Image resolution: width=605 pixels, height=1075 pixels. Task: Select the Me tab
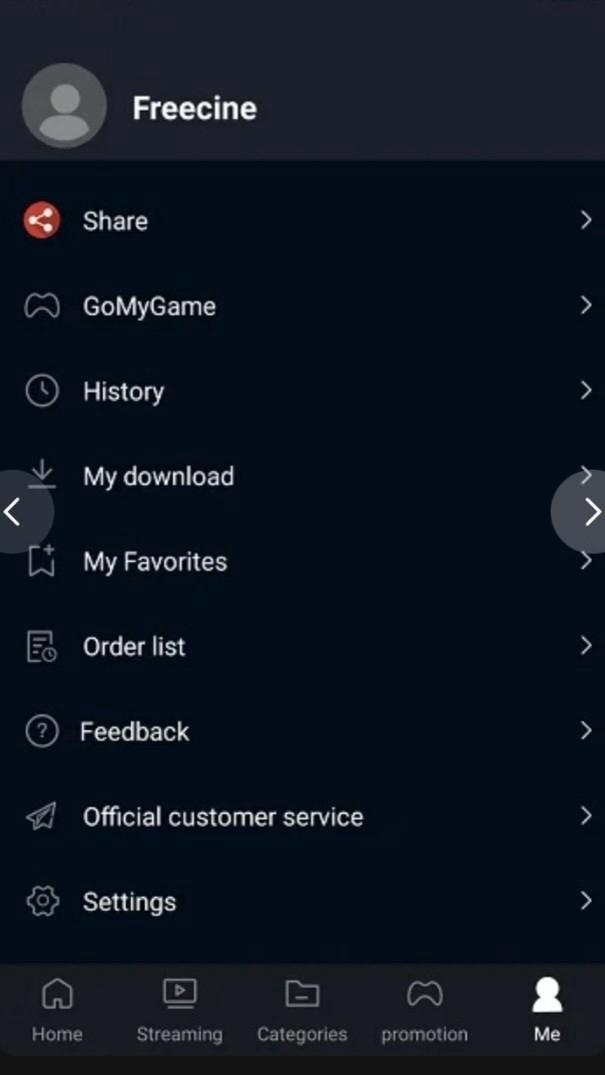[x=547, y=1010]
